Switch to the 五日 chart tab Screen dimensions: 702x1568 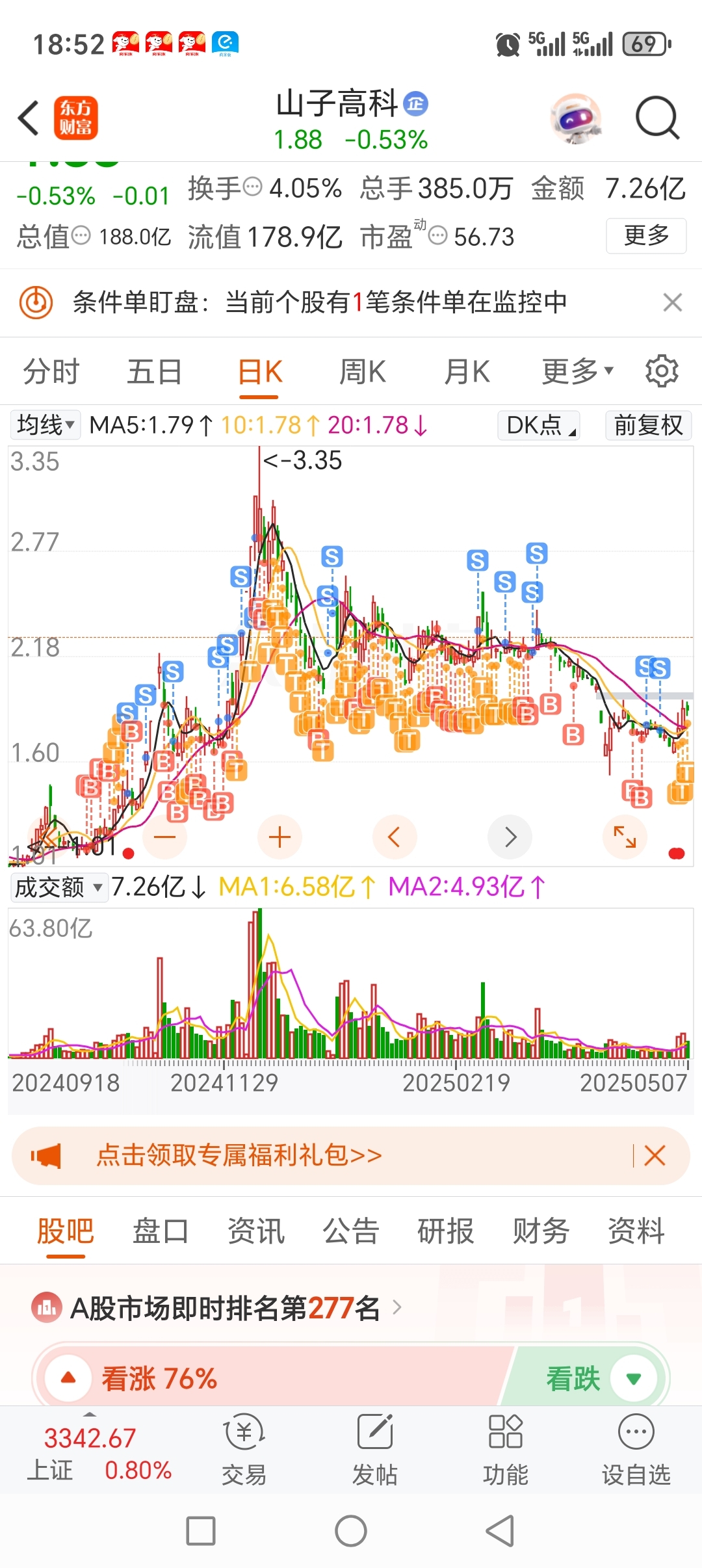(154, 372)
